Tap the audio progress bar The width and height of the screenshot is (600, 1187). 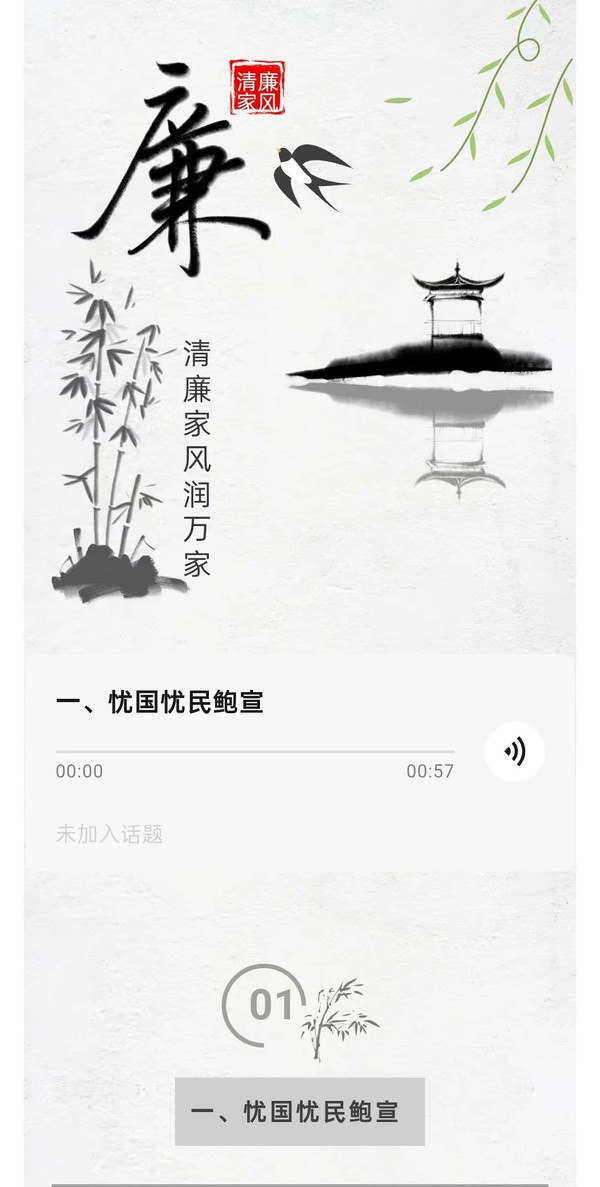click(255, 751)
